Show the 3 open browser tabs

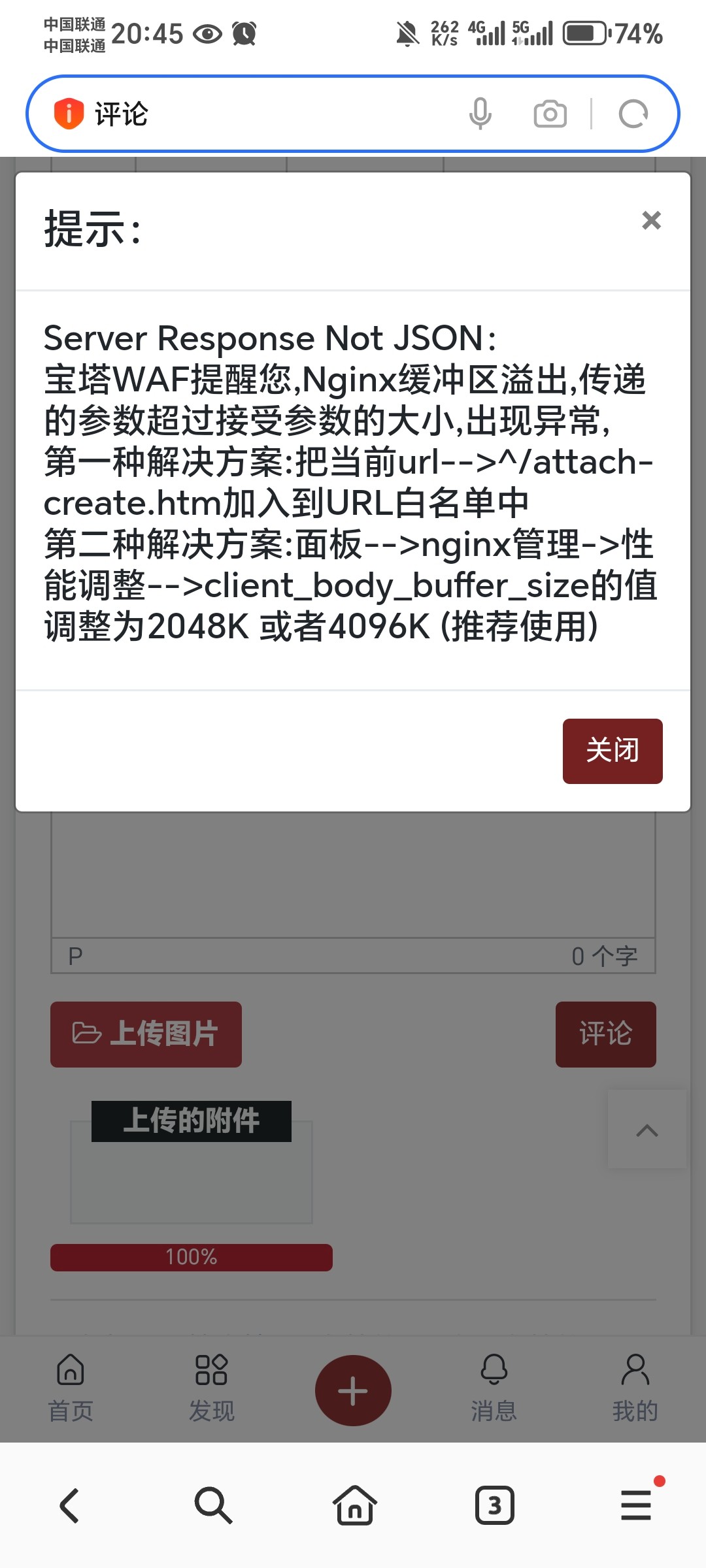click(x=495, y=1505)
